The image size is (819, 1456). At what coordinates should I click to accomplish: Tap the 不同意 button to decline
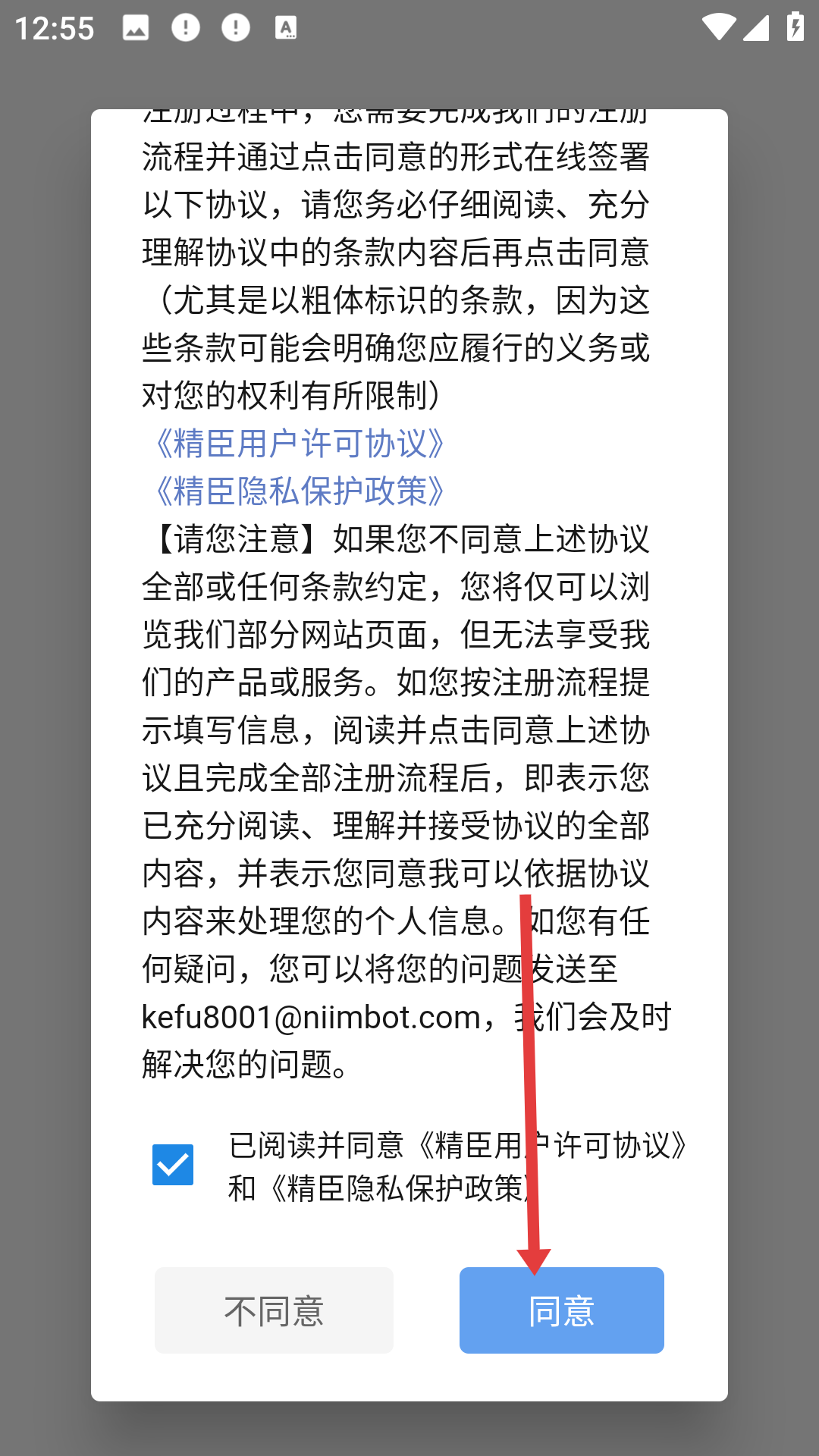pos(274,1310)
